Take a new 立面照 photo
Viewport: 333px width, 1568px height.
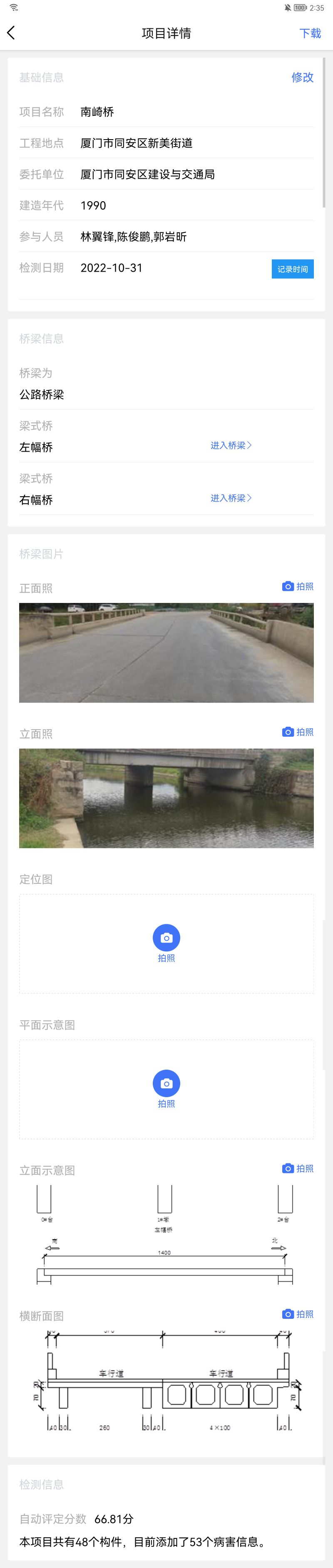(298, 732)
